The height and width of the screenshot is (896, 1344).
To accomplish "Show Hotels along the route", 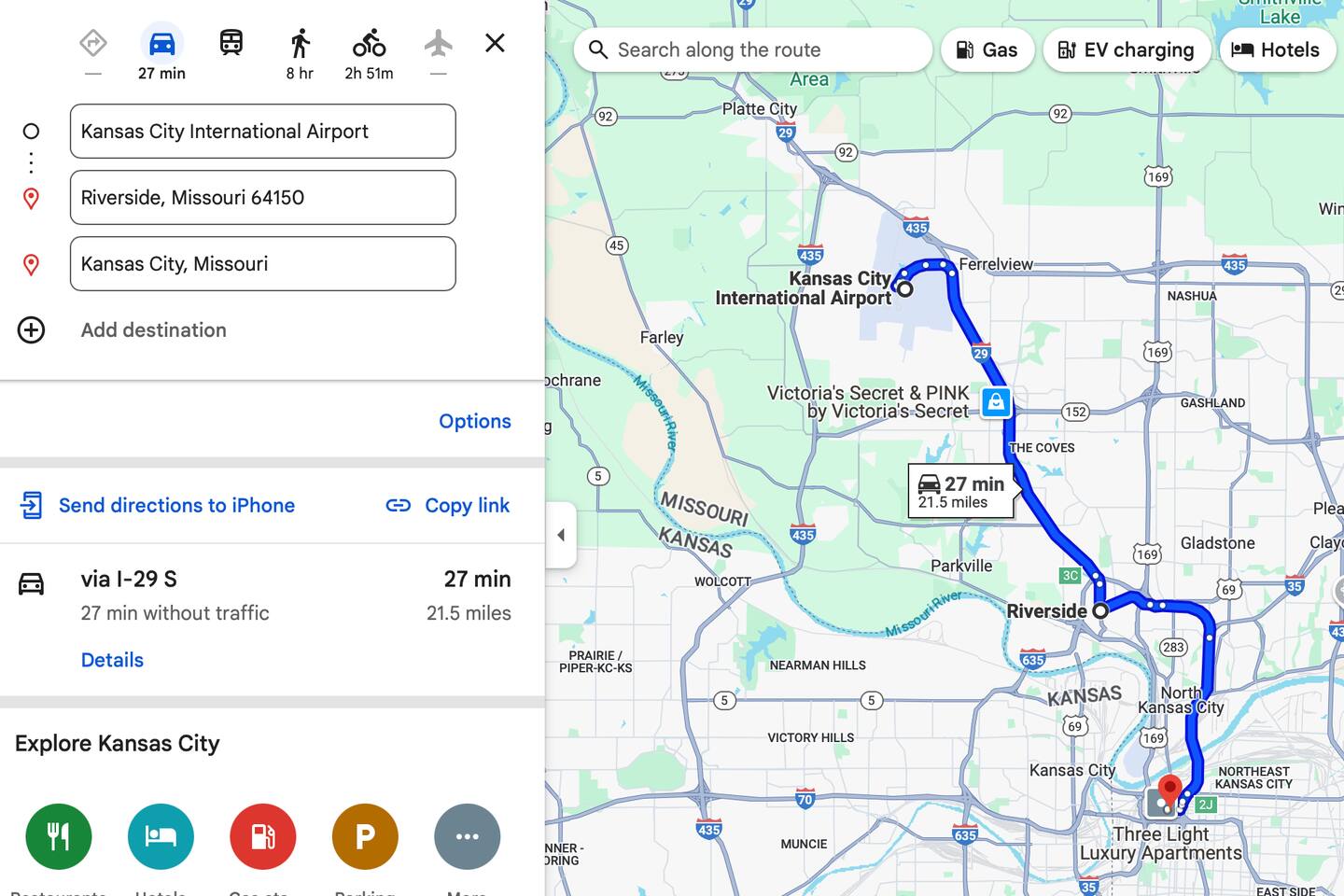I will pyautogui.click(x=1276, y=50).
